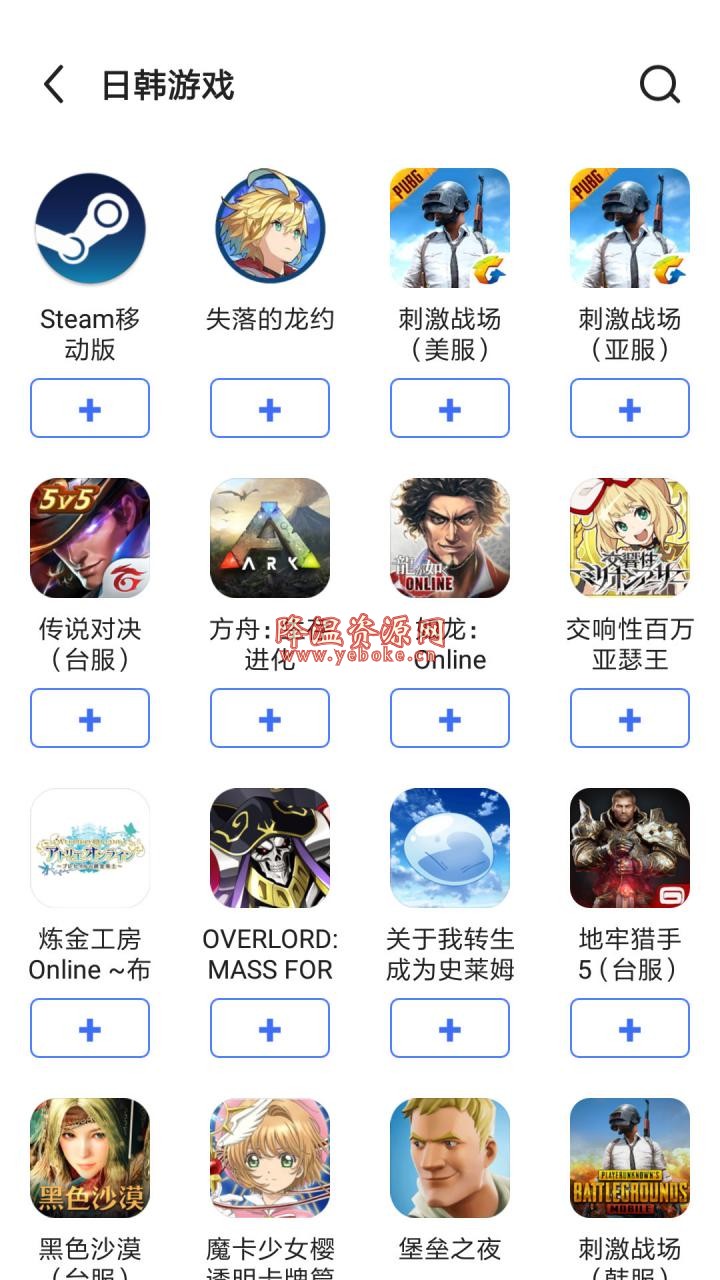Add 刺激战场(美服) with plus button
The height and width of the screenshot is (1280, 720).
coord(450,408)
